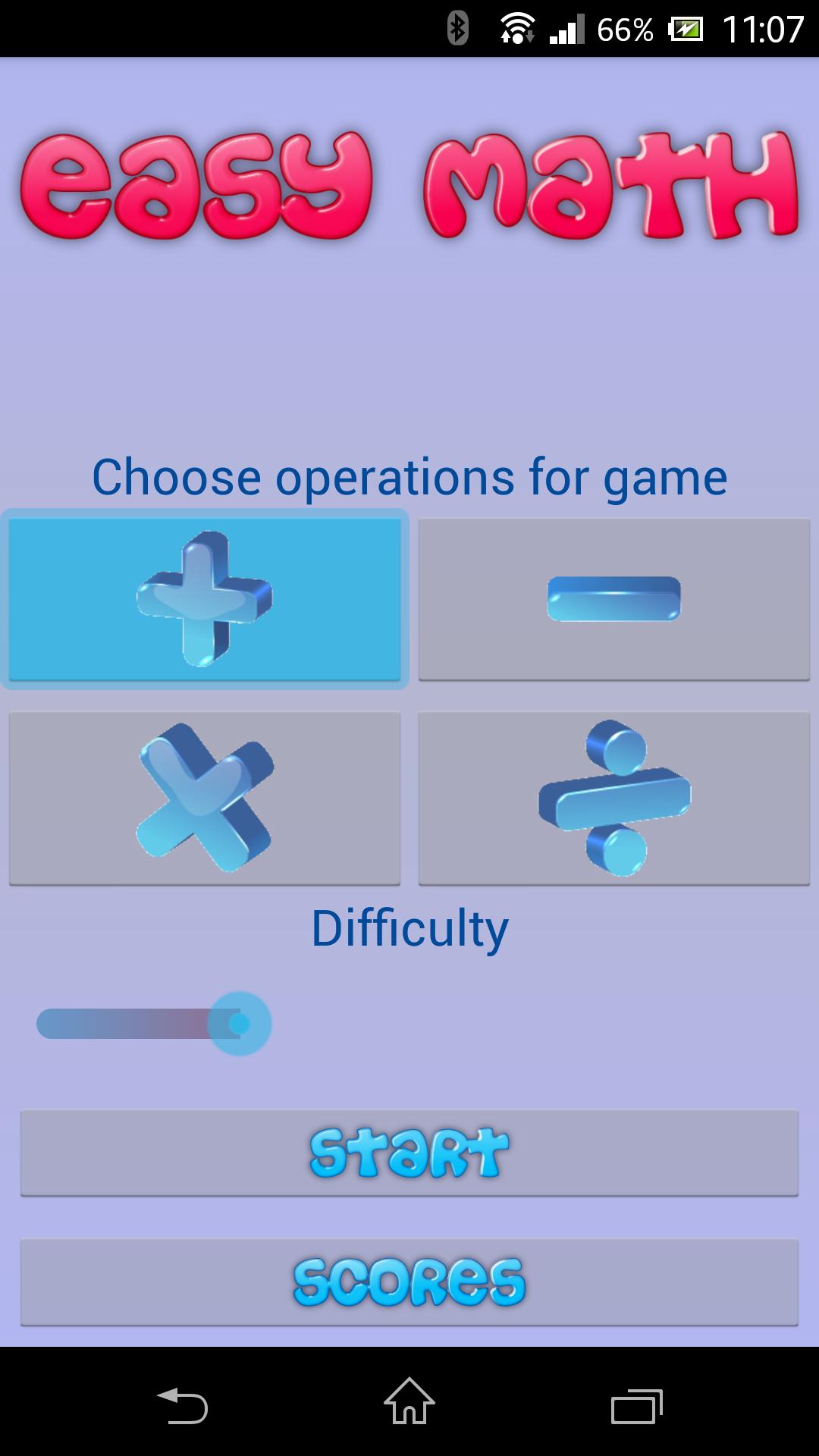This screenshot has height=1456, width=819.
Task: Open the Scores screen
Action: 409,1283
